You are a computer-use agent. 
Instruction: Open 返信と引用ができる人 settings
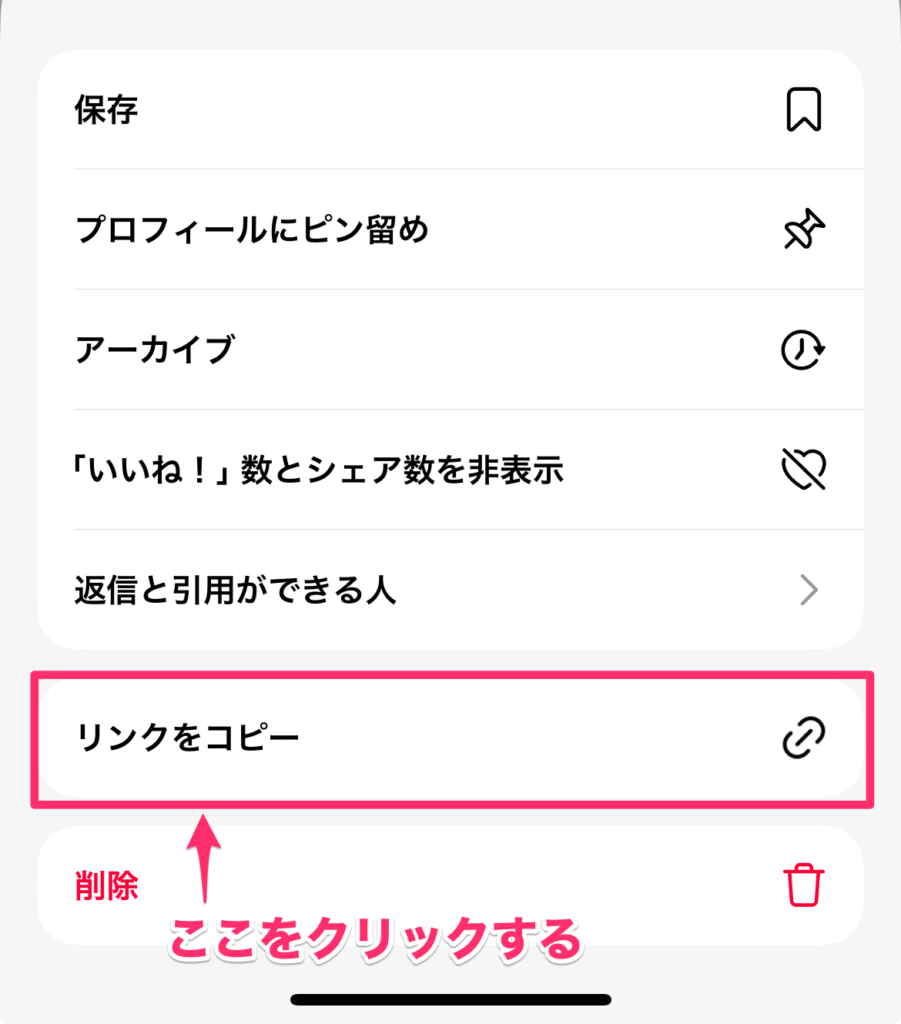(x=450, y=590)
